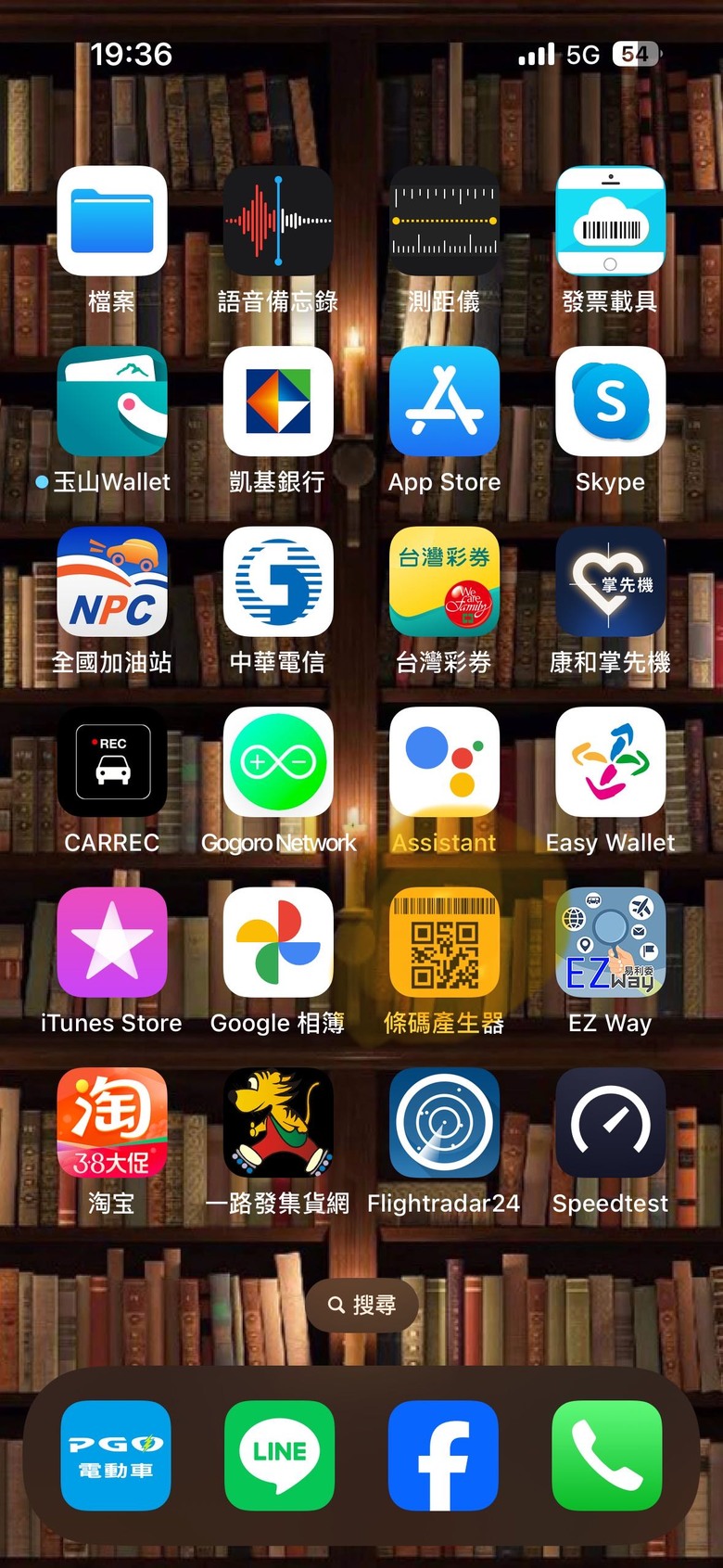Launch Gogoro Network app
This screenshot has height=1568, width=723.
[x=278, y=762]
